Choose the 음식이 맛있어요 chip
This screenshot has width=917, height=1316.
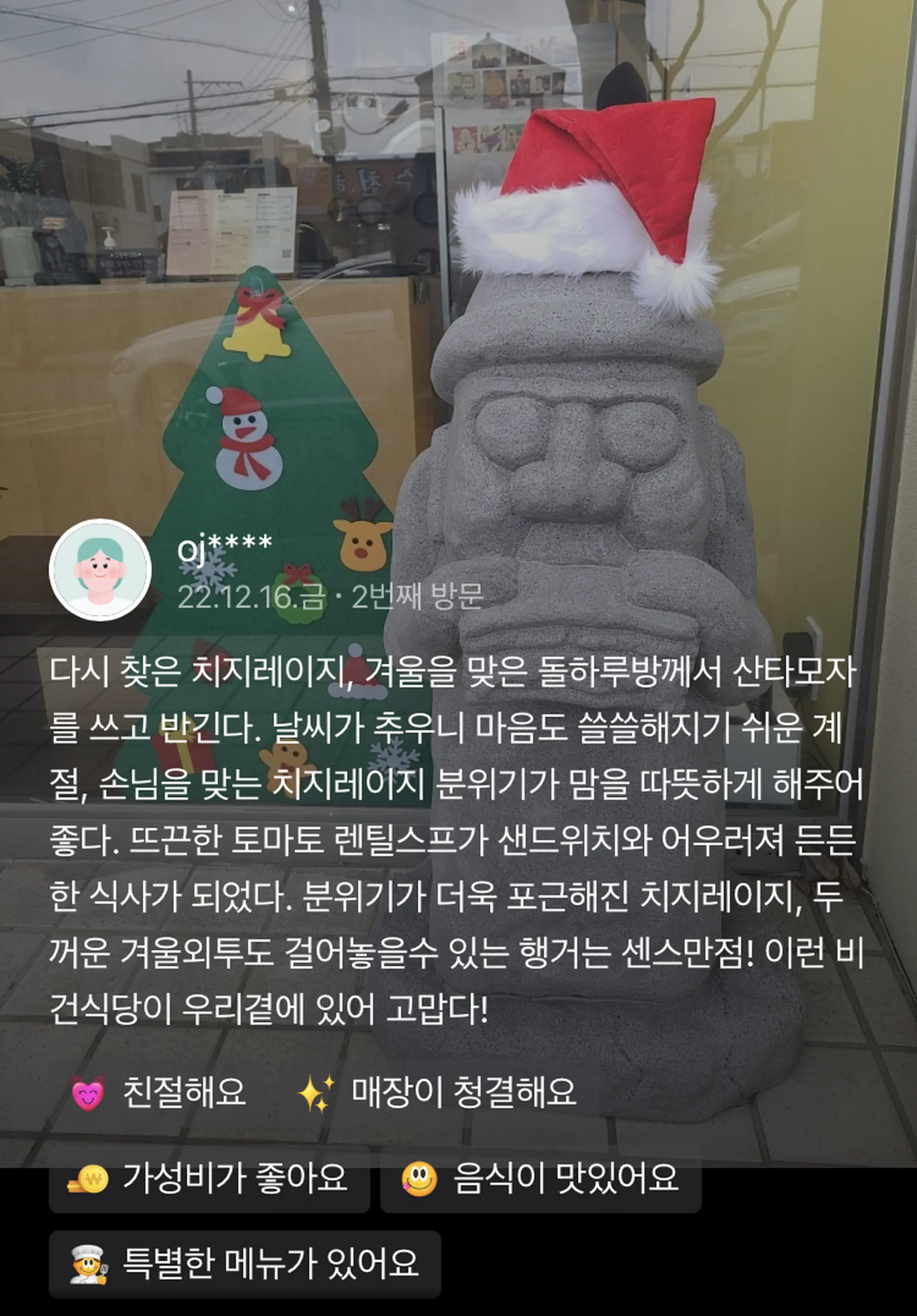pos(540,1178)
